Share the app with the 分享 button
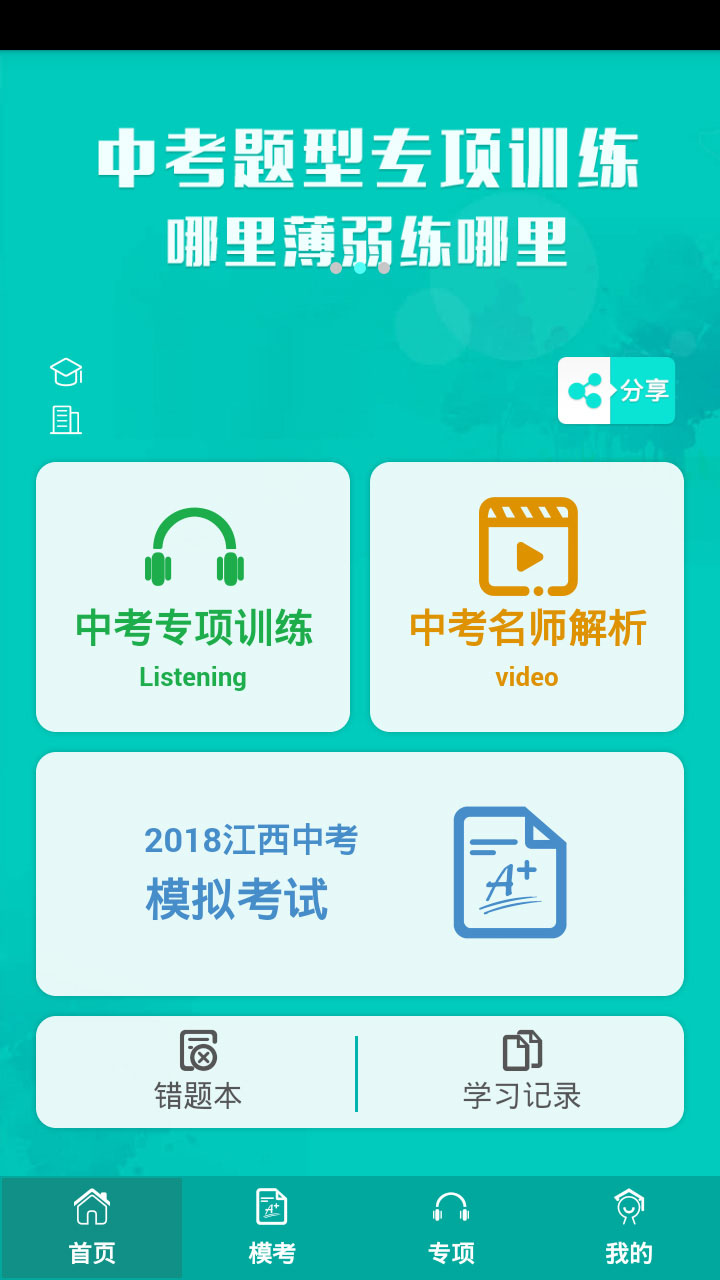Screen dimensions: 720x1280 click(x=616, y=390)
